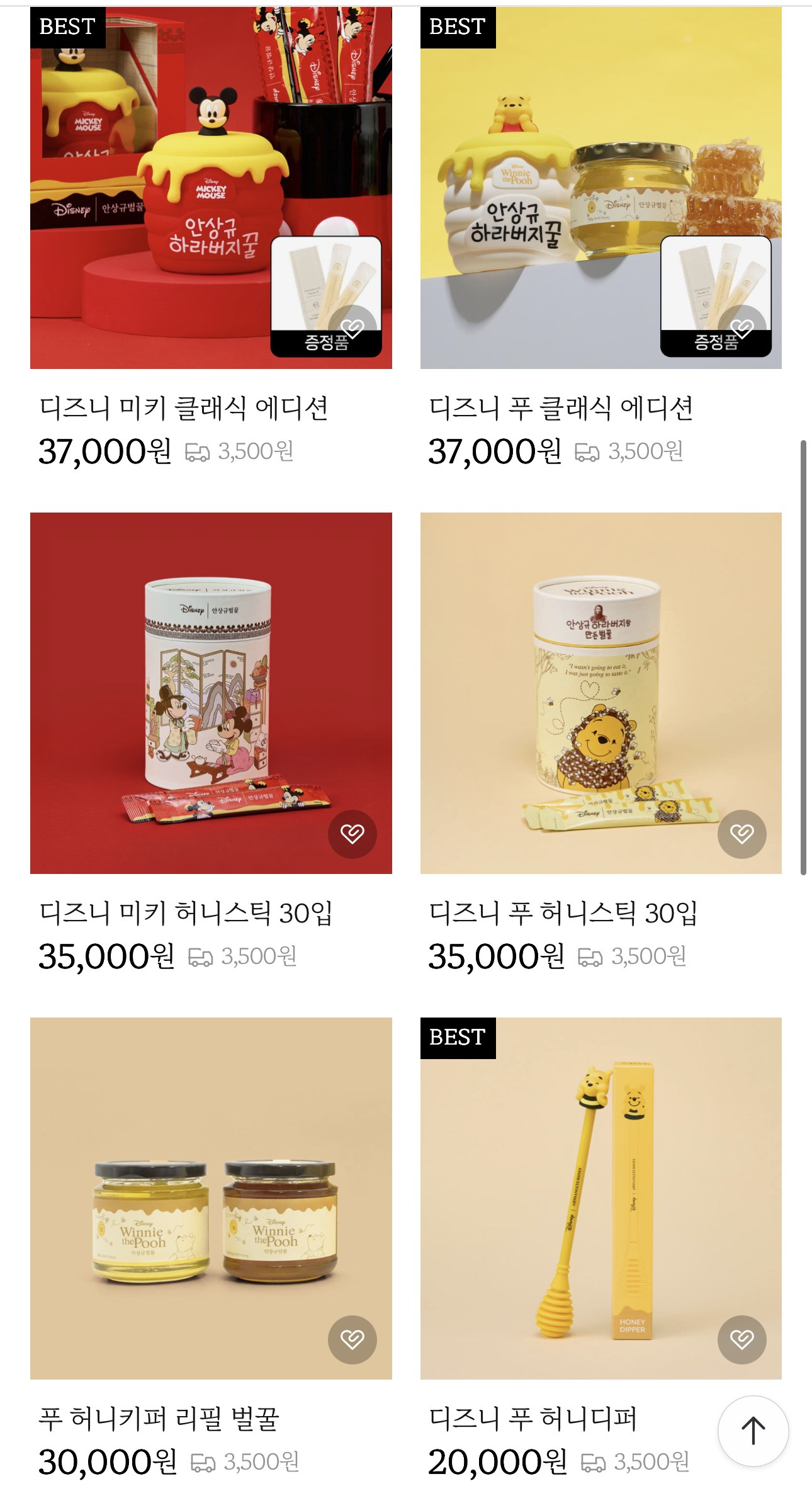The width and height of the screenshot is (812, 1486).
Task: Like the 푸 허니키퍼 리필 벌꿀 item
Action: pos(352,1339)
